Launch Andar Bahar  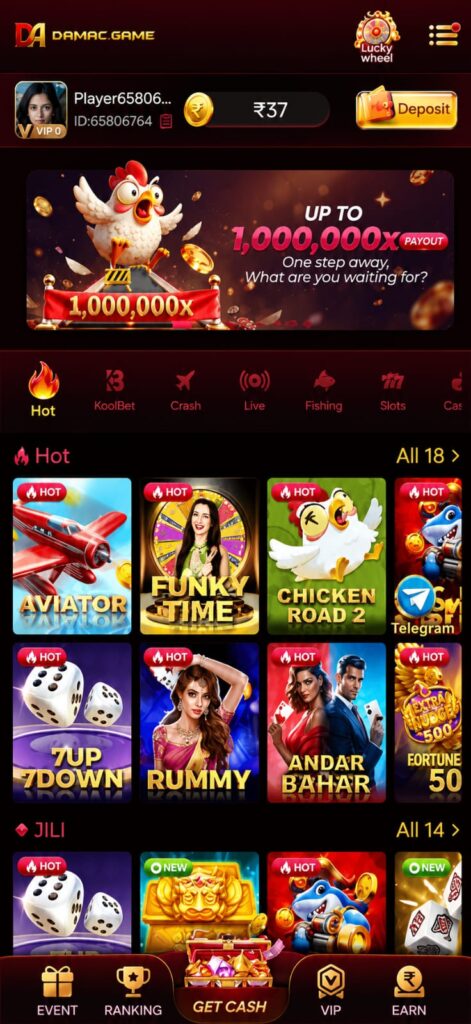point(326,722)
